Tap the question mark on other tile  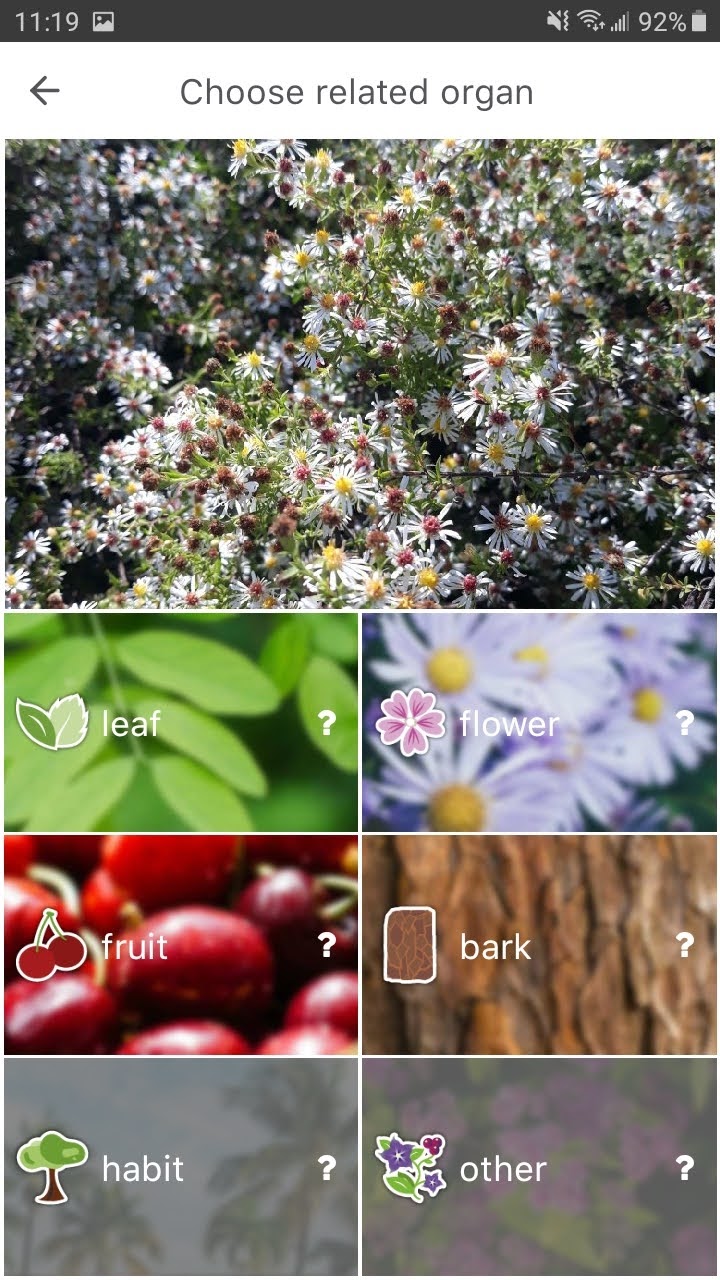684,1167
